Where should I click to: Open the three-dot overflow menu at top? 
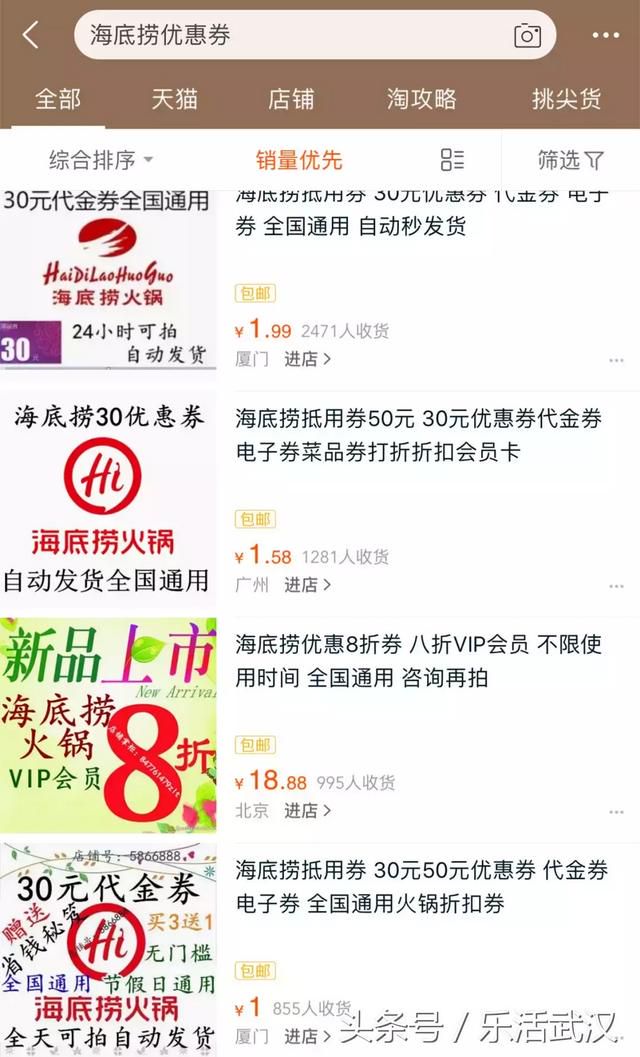(x=606, y=35)
